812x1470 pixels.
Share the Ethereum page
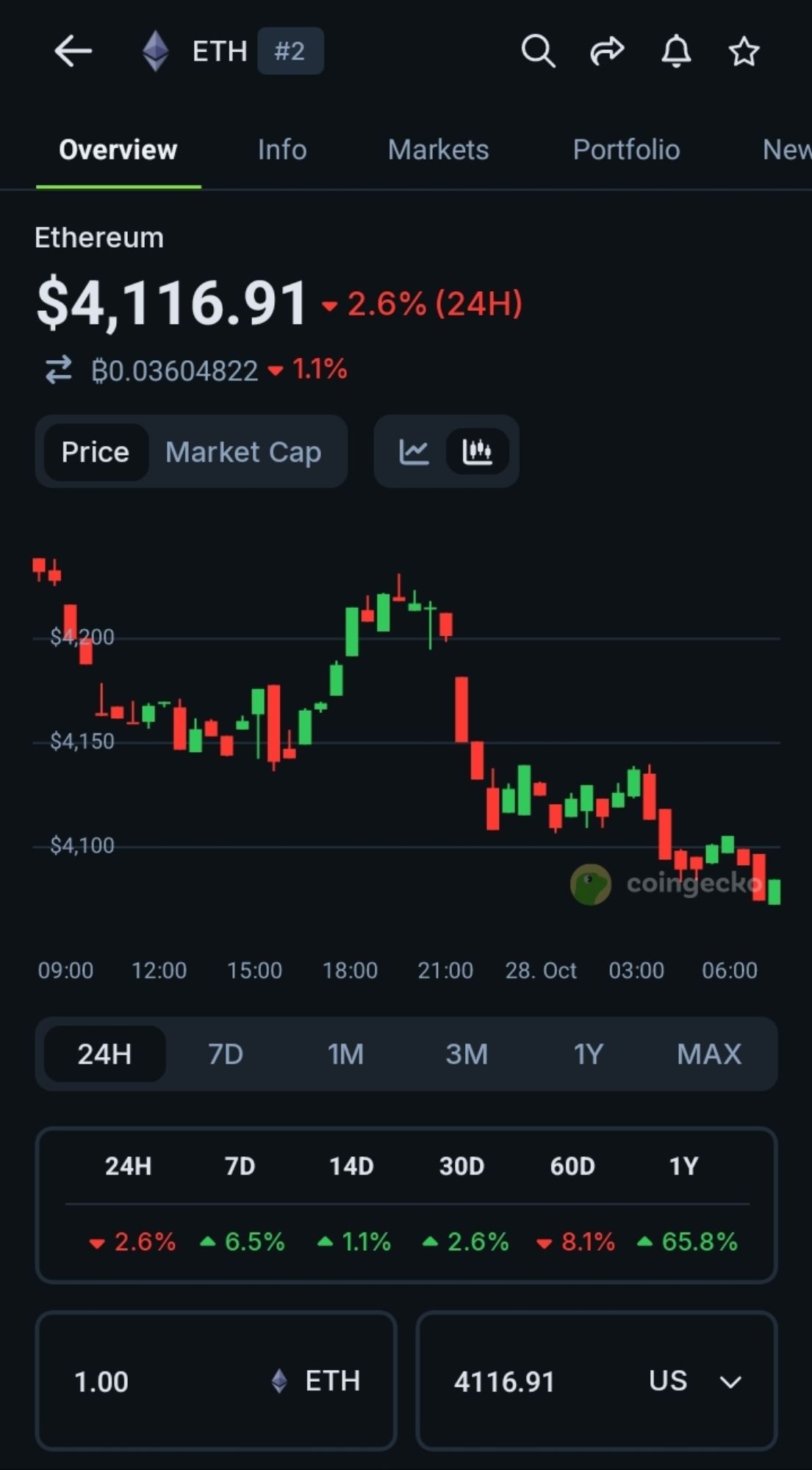[607, 51]
